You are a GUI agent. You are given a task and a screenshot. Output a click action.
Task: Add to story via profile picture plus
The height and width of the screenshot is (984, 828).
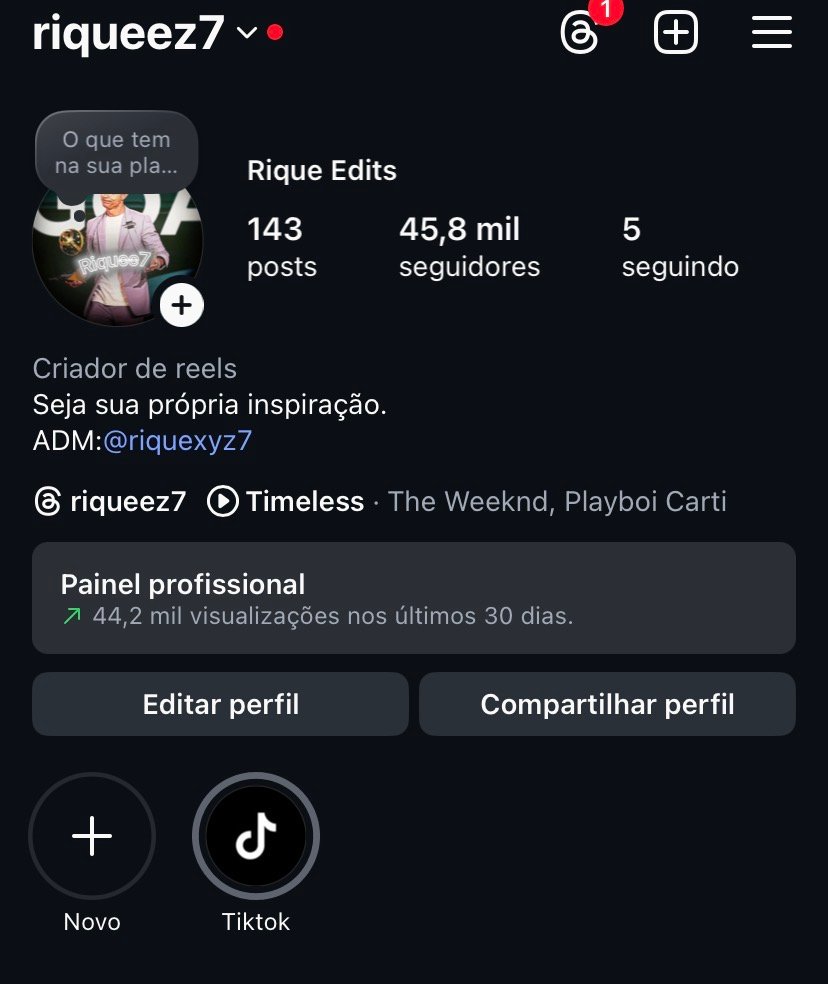tap(181, 305)
